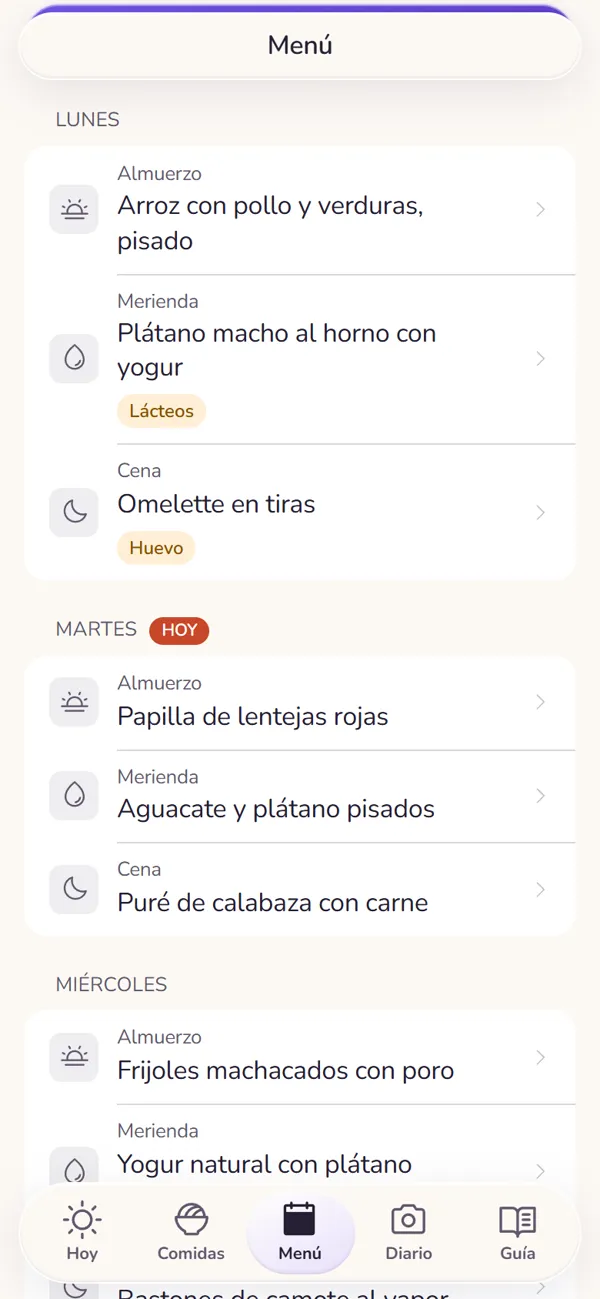600x1299 pixels.
Task: View the Omelette en tiras dinner
Action: pyautogui.click(x=300, y=512)
